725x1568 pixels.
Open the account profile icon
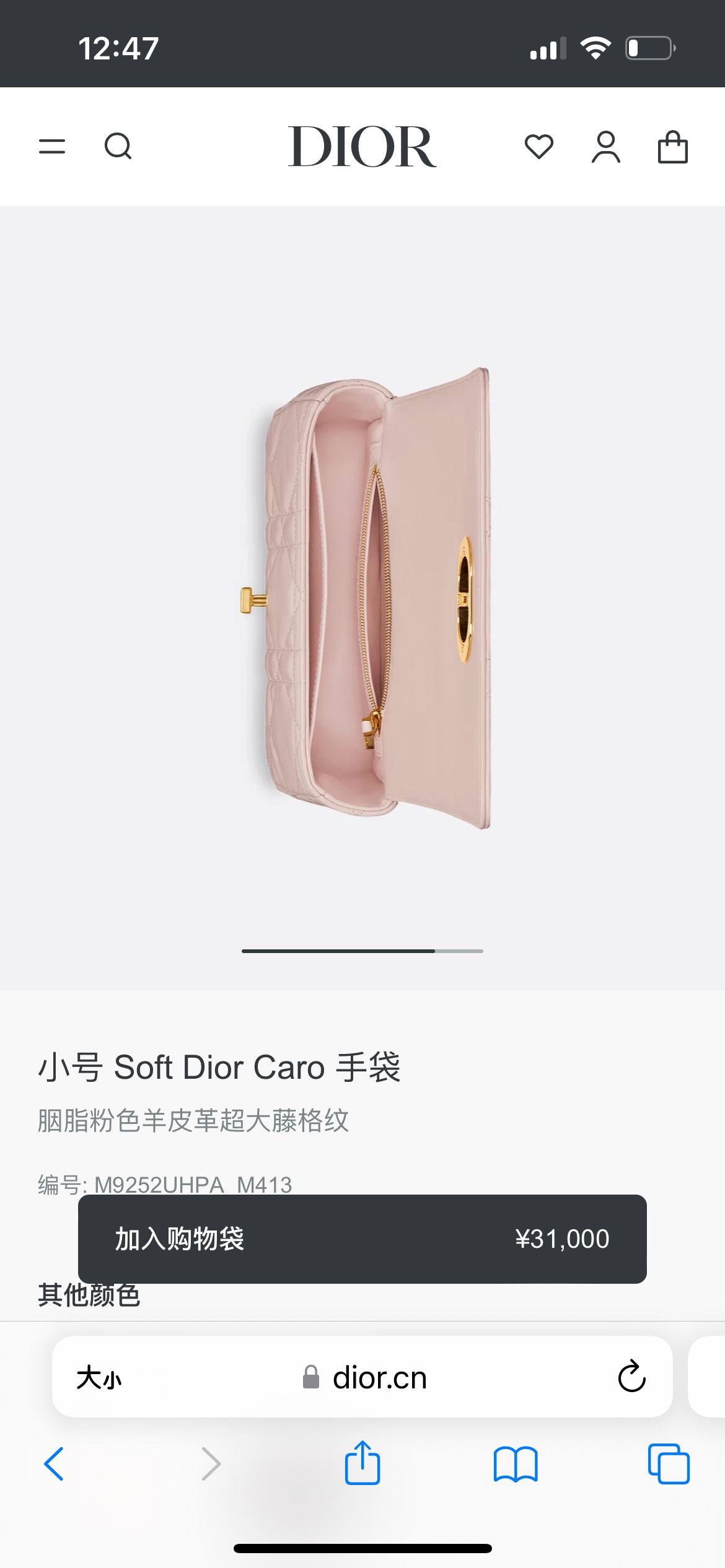point(605,147)
